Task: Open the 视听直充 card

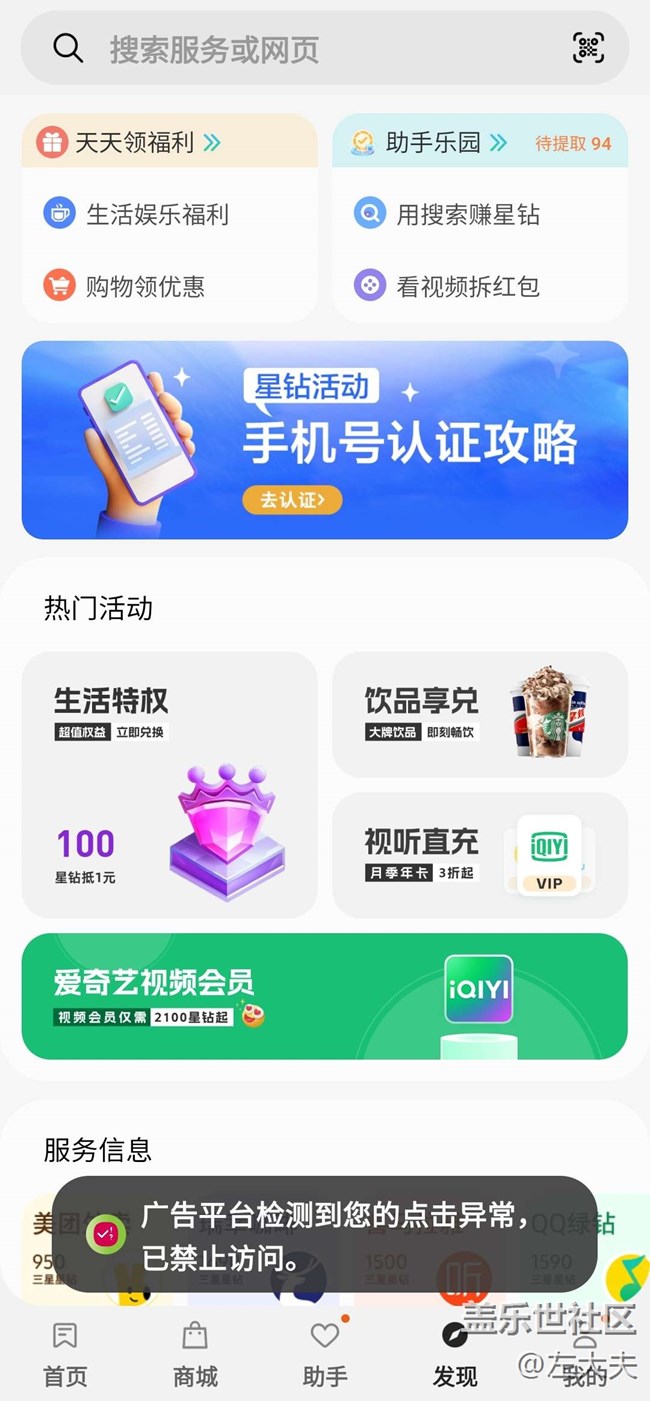Action: pos(480,855)
